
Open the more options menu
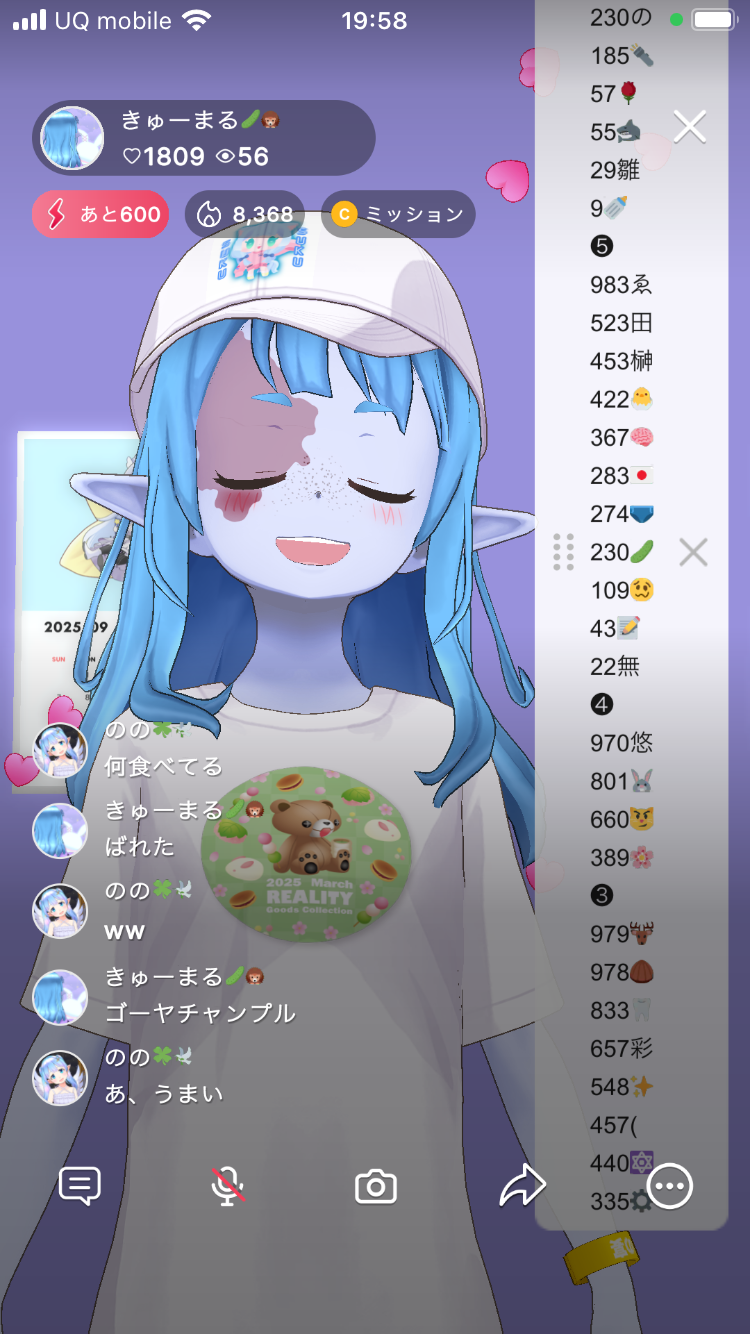(x=669, y=1186)
